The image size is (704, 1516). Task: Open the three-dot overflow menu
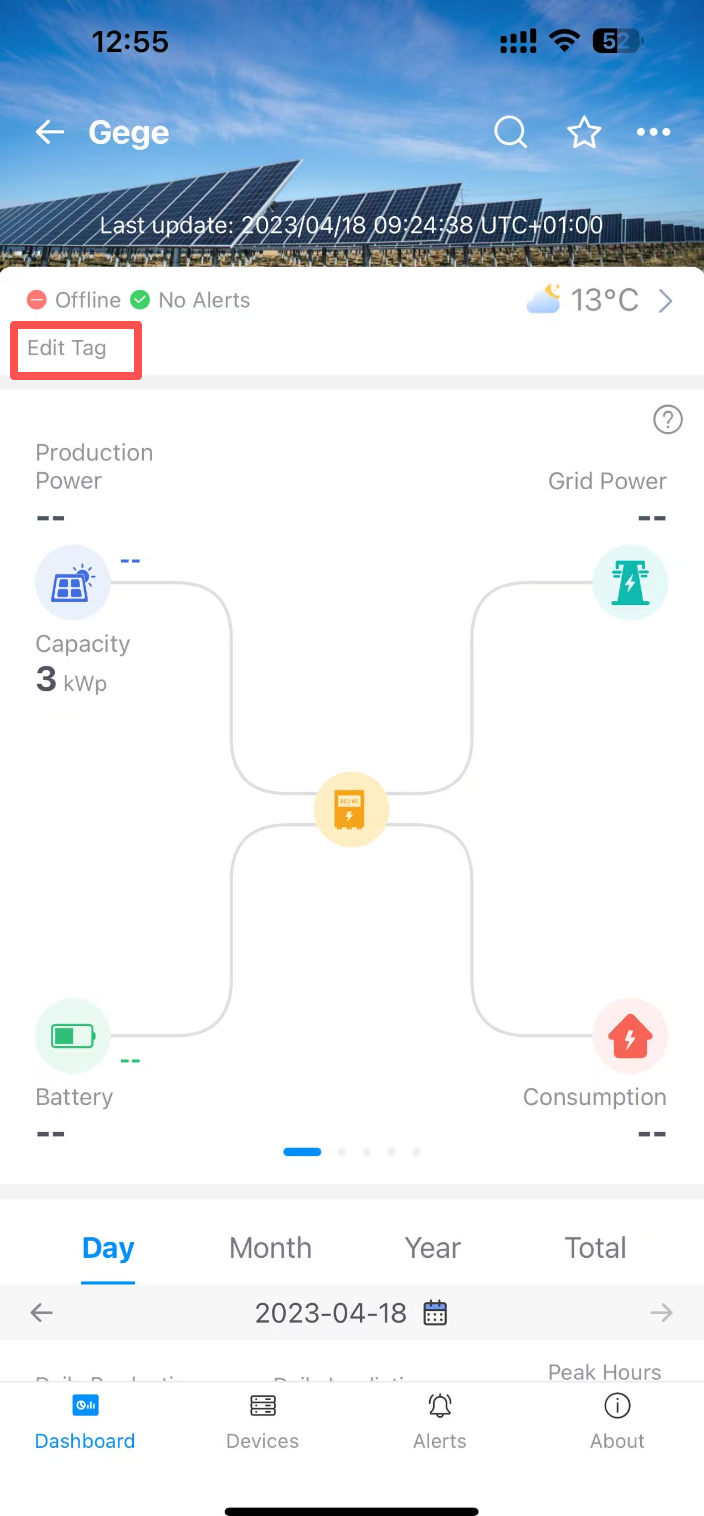pos(653,132)
